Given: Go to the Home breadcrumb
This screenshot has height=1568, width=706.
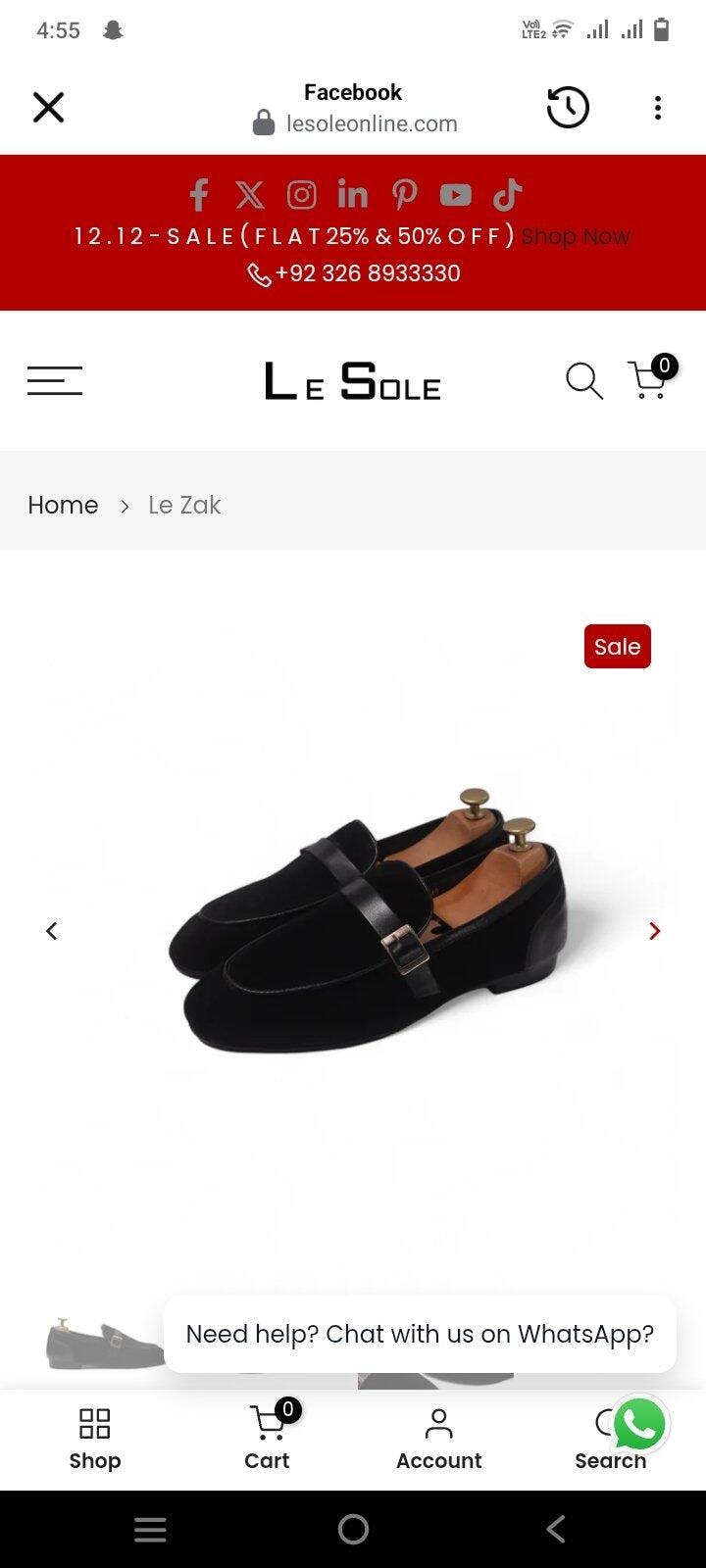Looking at the screenshot, I should (x=63, y=505).
